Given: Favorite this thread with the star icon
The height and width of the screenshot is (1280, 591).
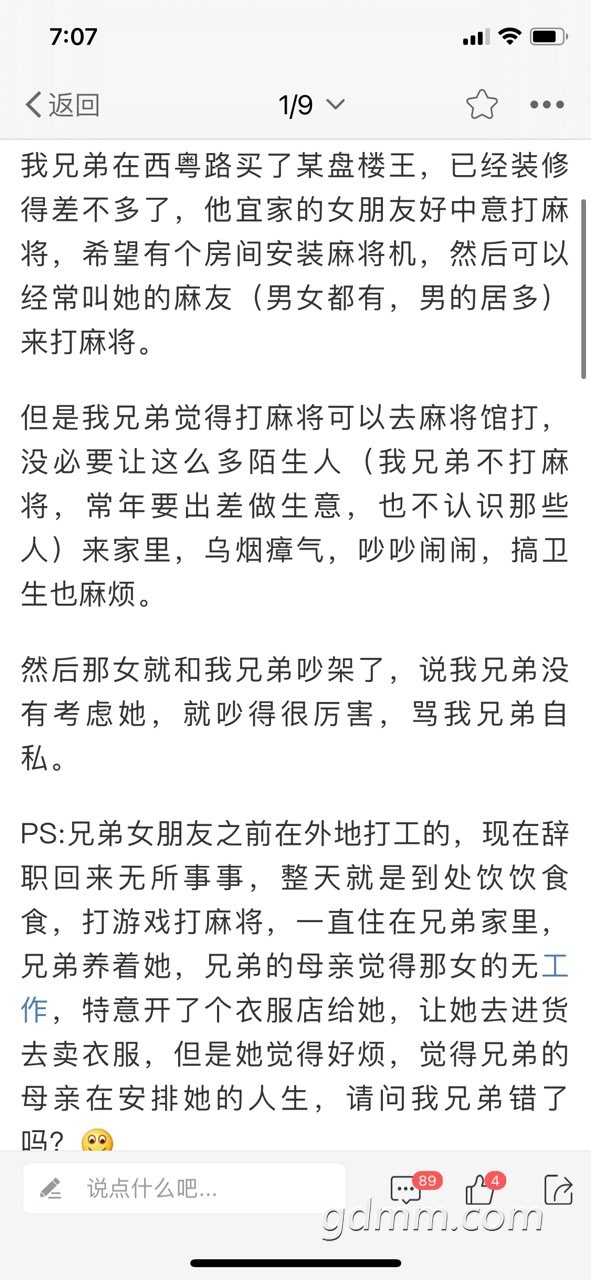Looking at the screenshot, I should [481, 105].
